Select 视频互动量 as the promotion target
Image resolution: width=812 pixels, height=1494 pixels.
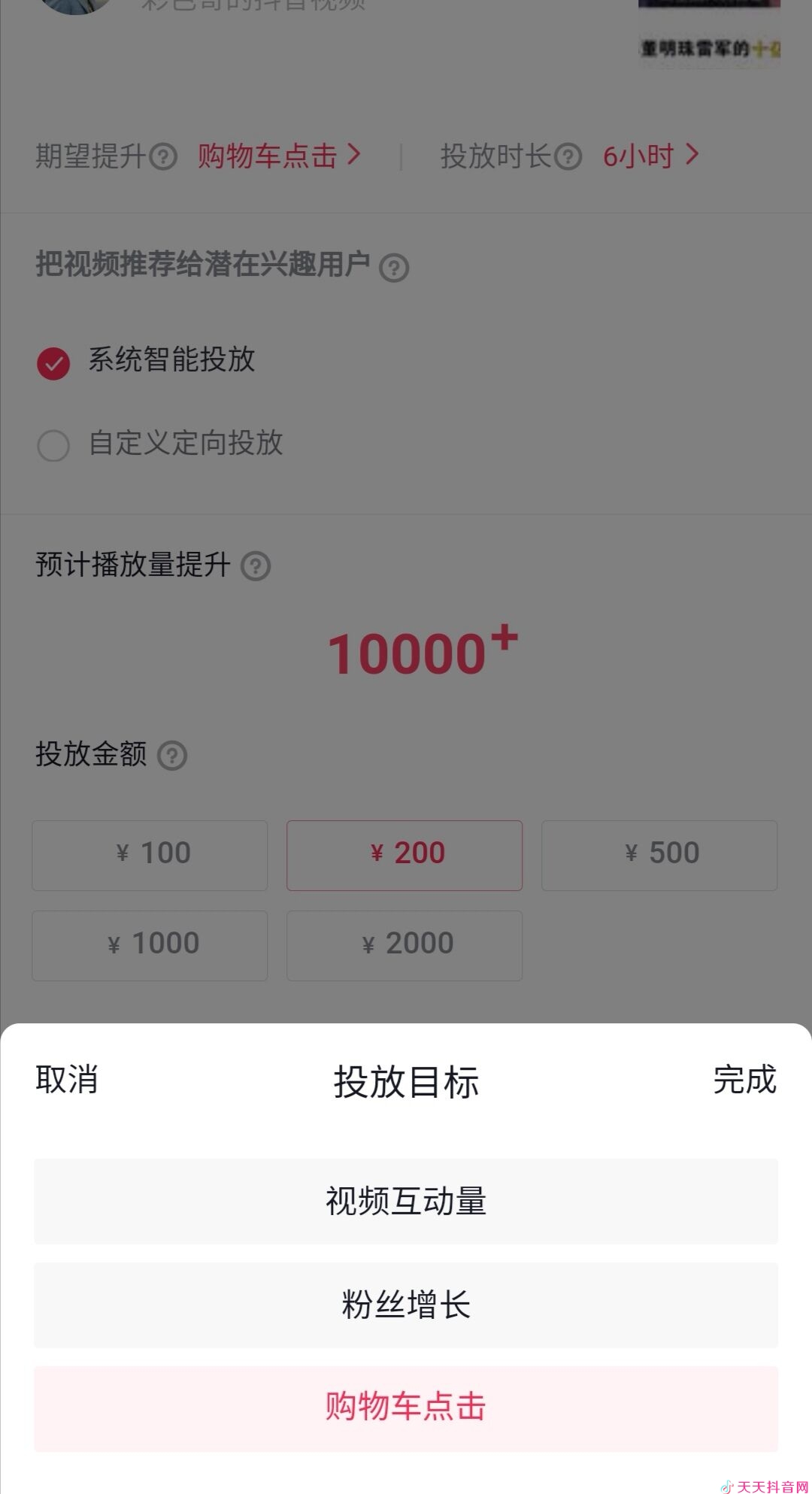click(406, 1201)
